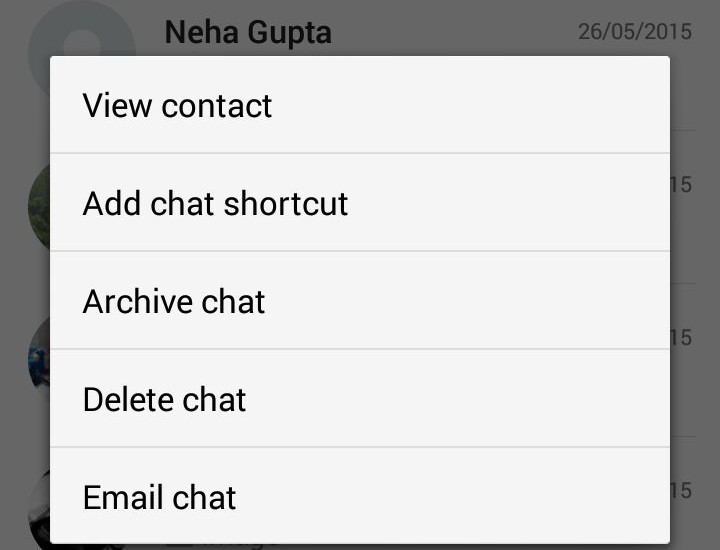Choose Add chat shortcut option

click(215, 204)
